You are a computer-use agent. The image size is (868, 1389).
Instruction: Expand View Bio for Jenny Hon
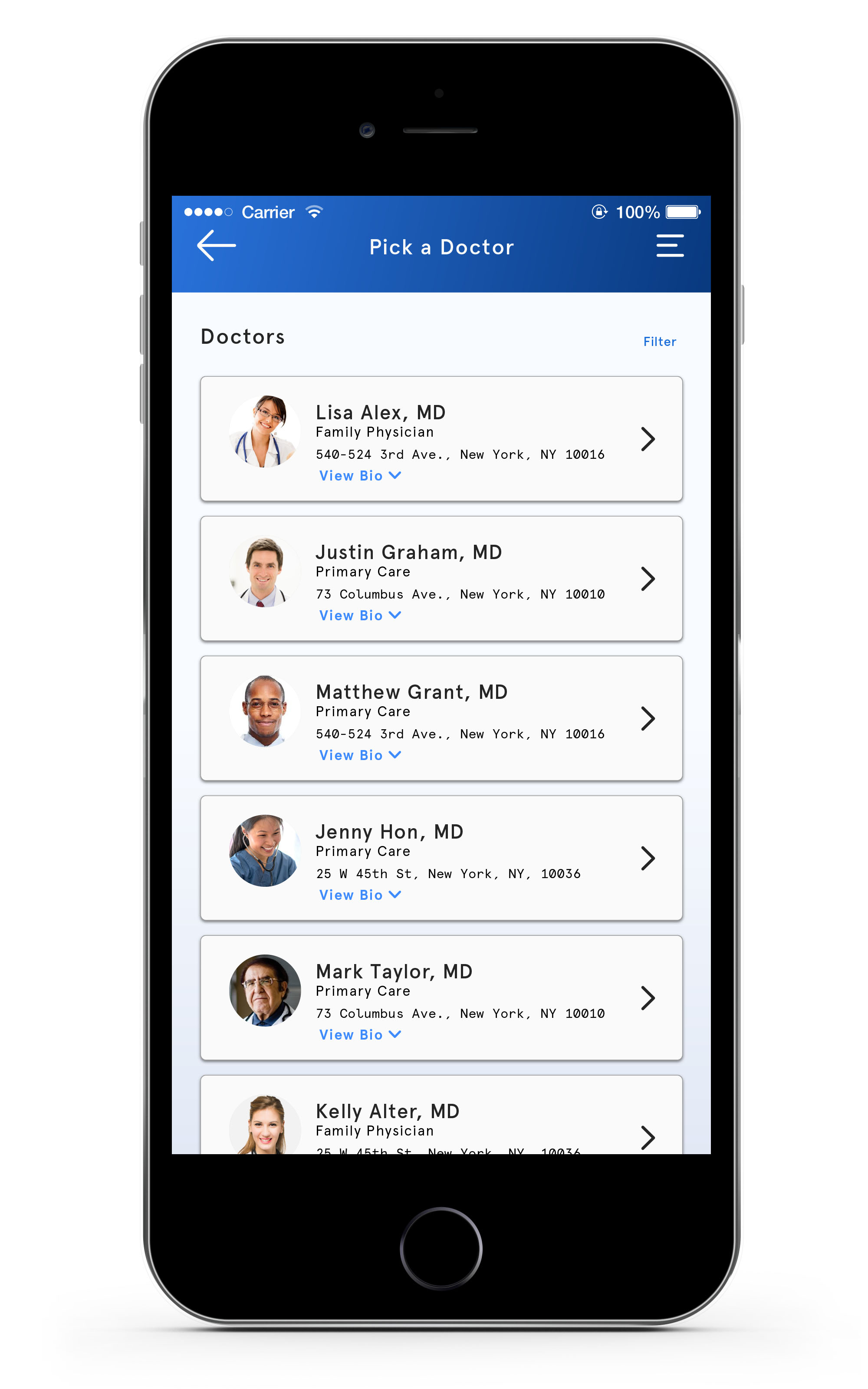pos(359,895)
